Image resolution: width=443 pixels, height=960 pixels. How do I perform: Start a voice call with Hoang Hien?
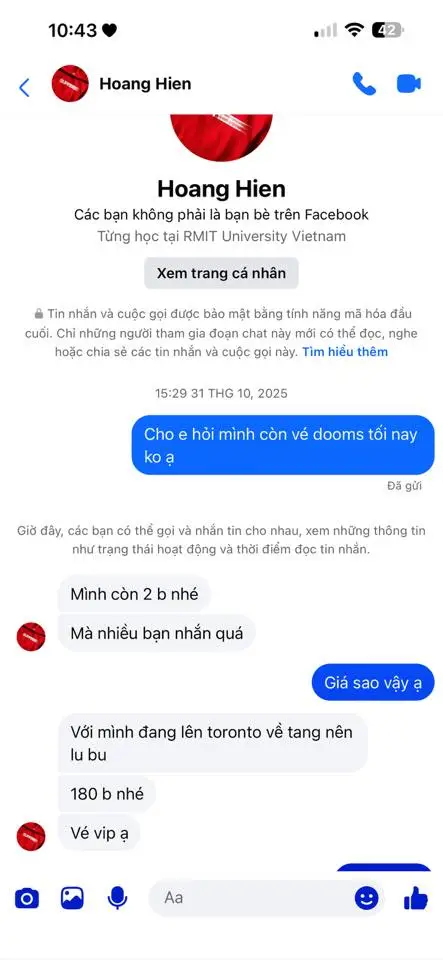(364, 84)
